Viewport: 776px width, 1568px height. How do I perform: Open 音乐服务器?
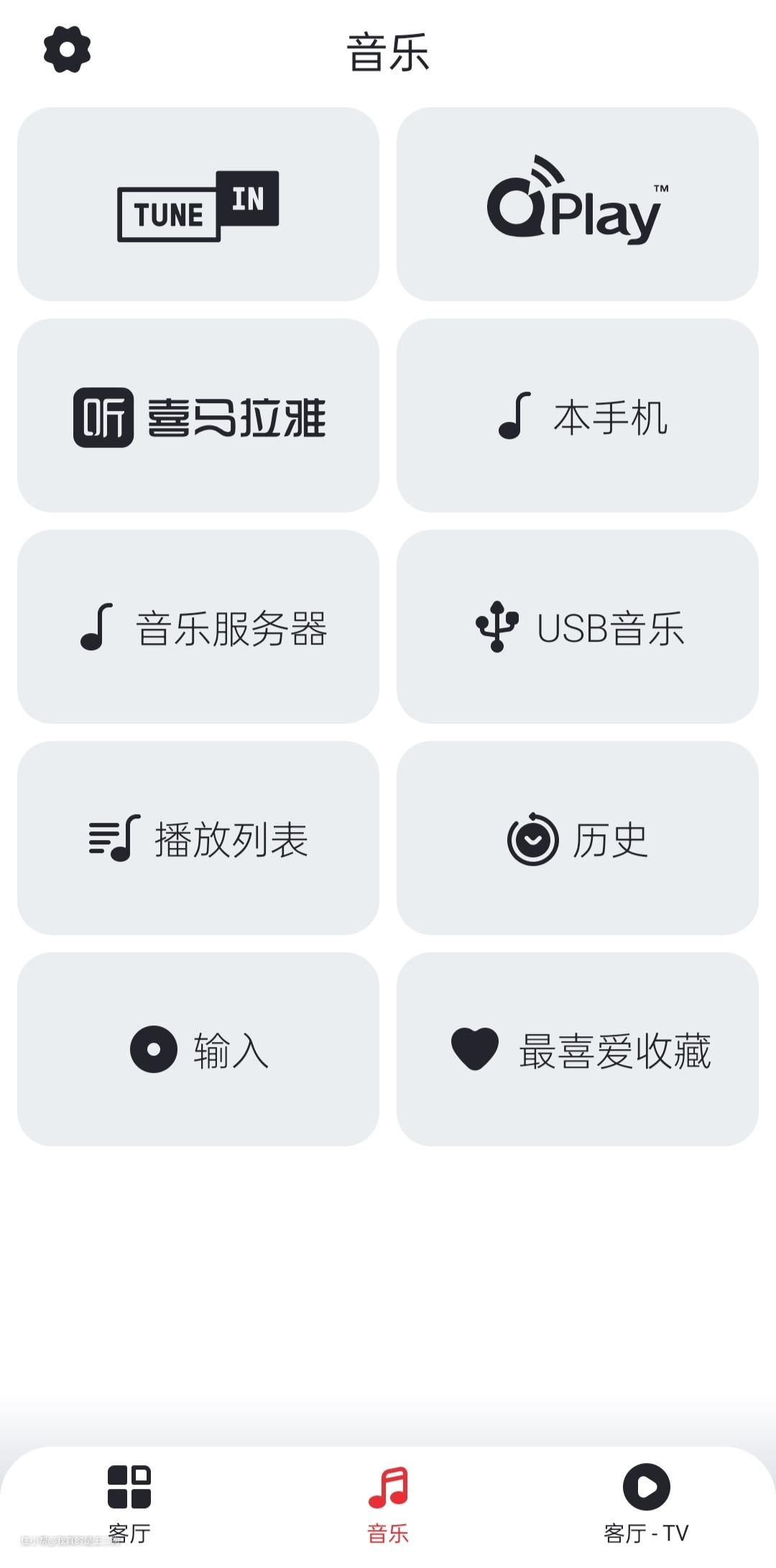(x=198, y=627)
